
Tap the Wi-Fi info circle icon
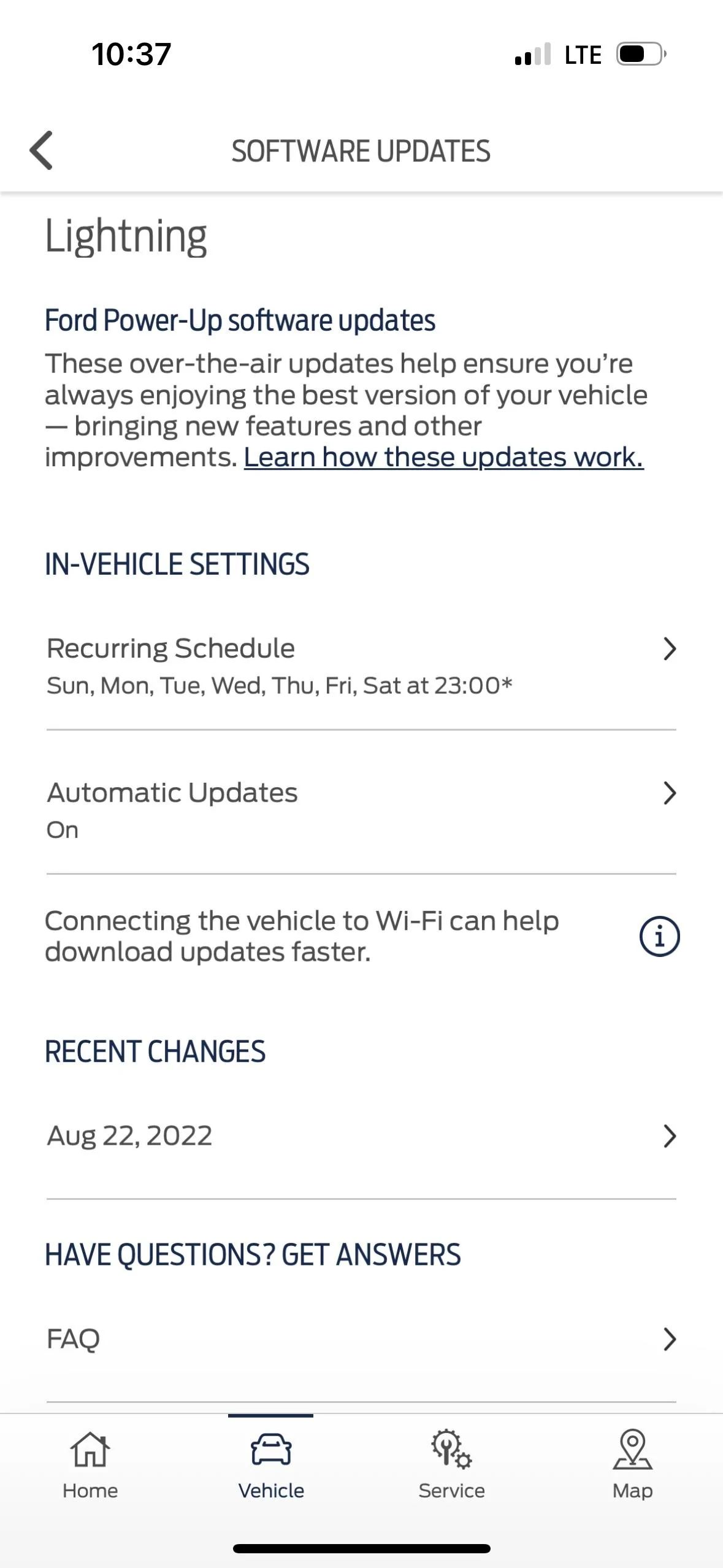tap(660, 936)
